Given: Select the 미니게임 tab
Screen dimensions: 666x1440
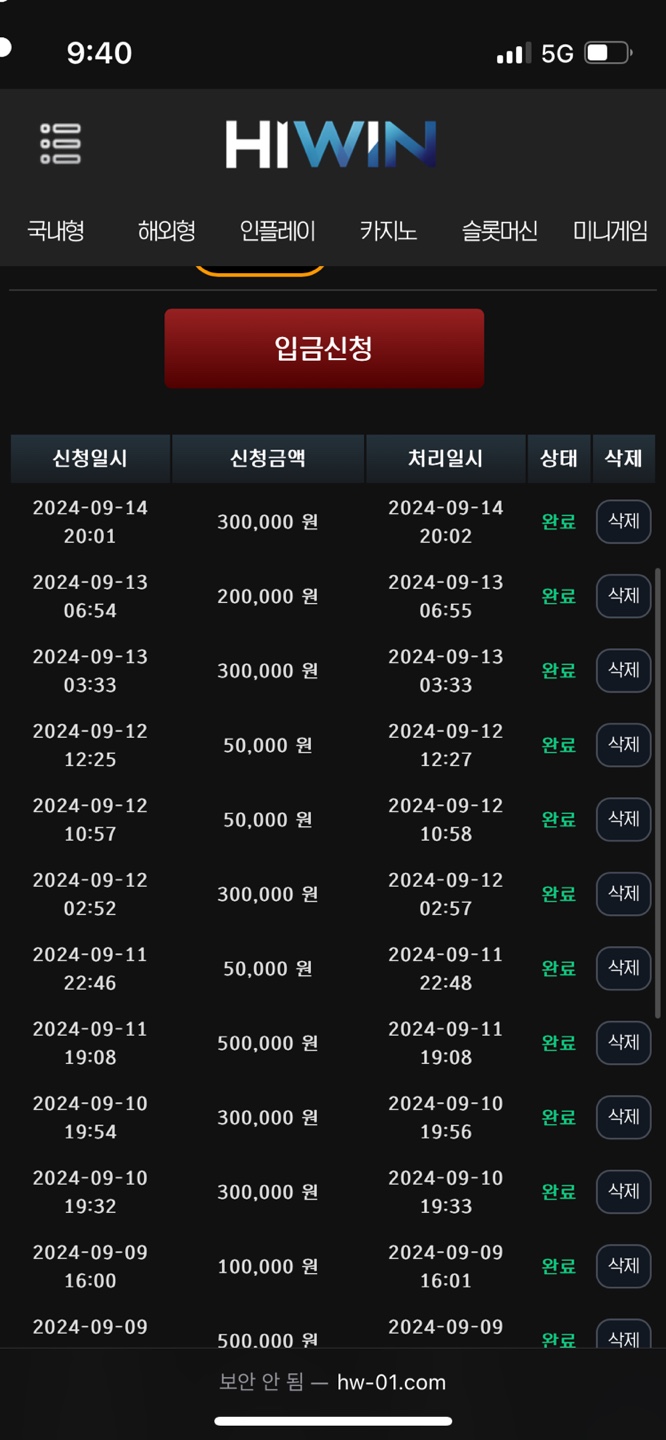Looking at the screenshot, I should [610, 231].
